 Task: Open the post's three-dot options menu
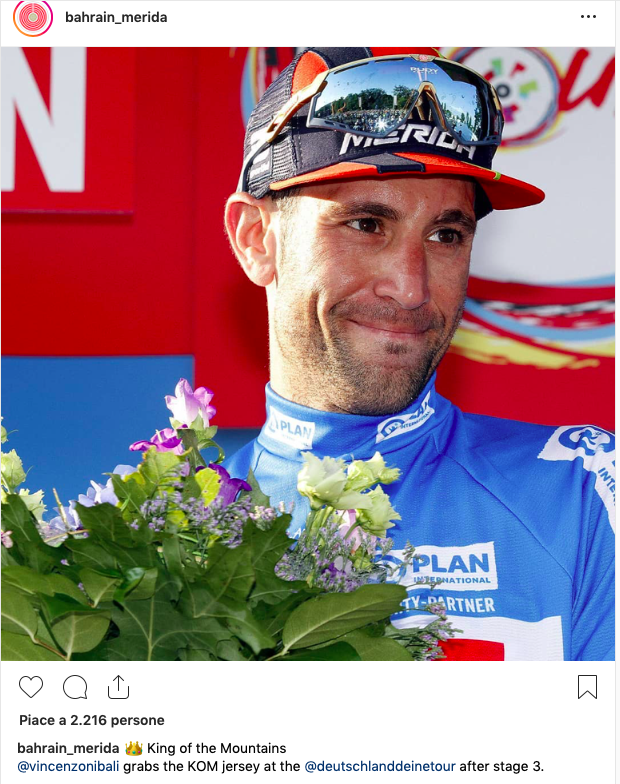[x=589, y=17]
